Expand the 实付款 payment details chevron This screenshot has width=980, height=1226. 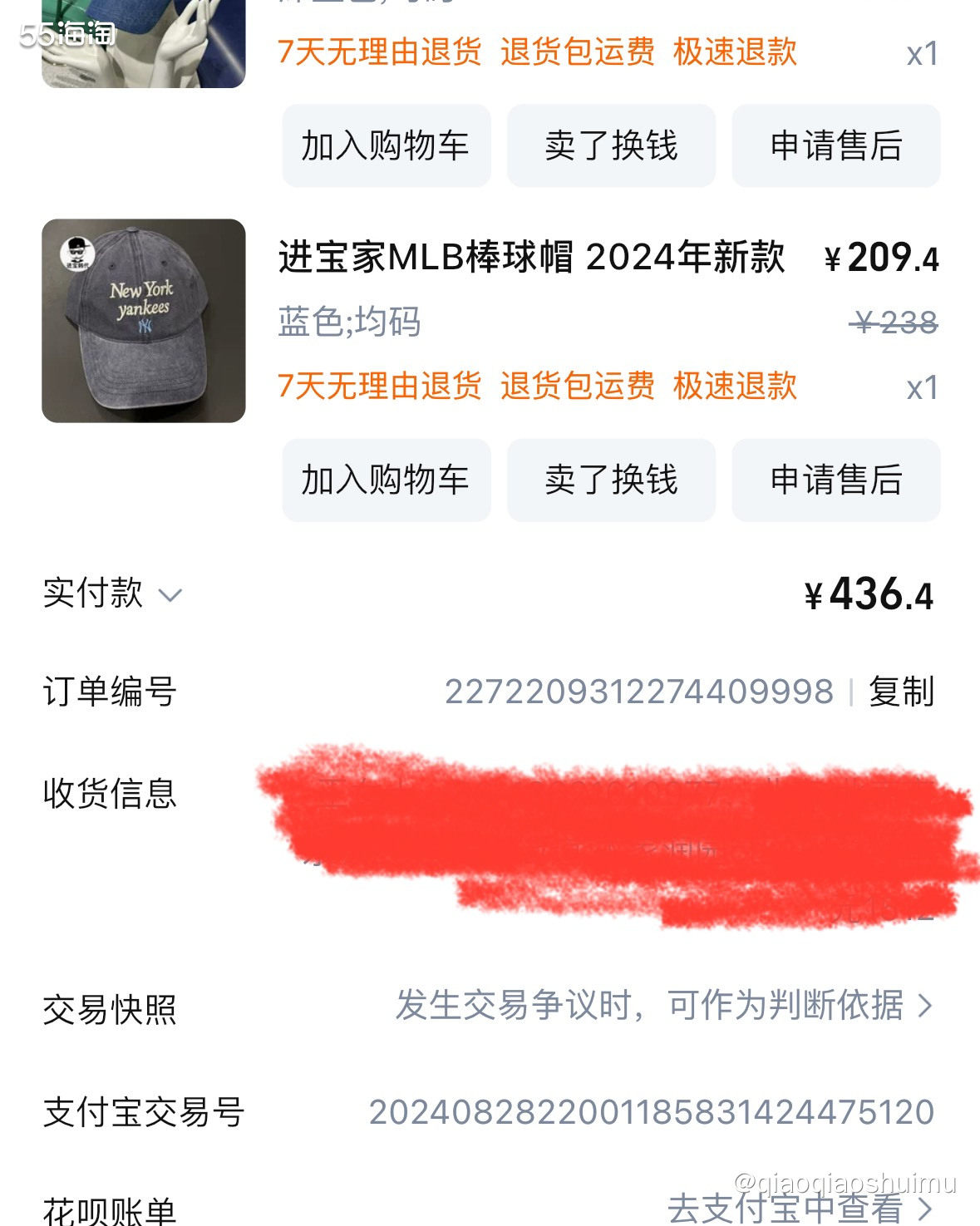tap(173, 593)
